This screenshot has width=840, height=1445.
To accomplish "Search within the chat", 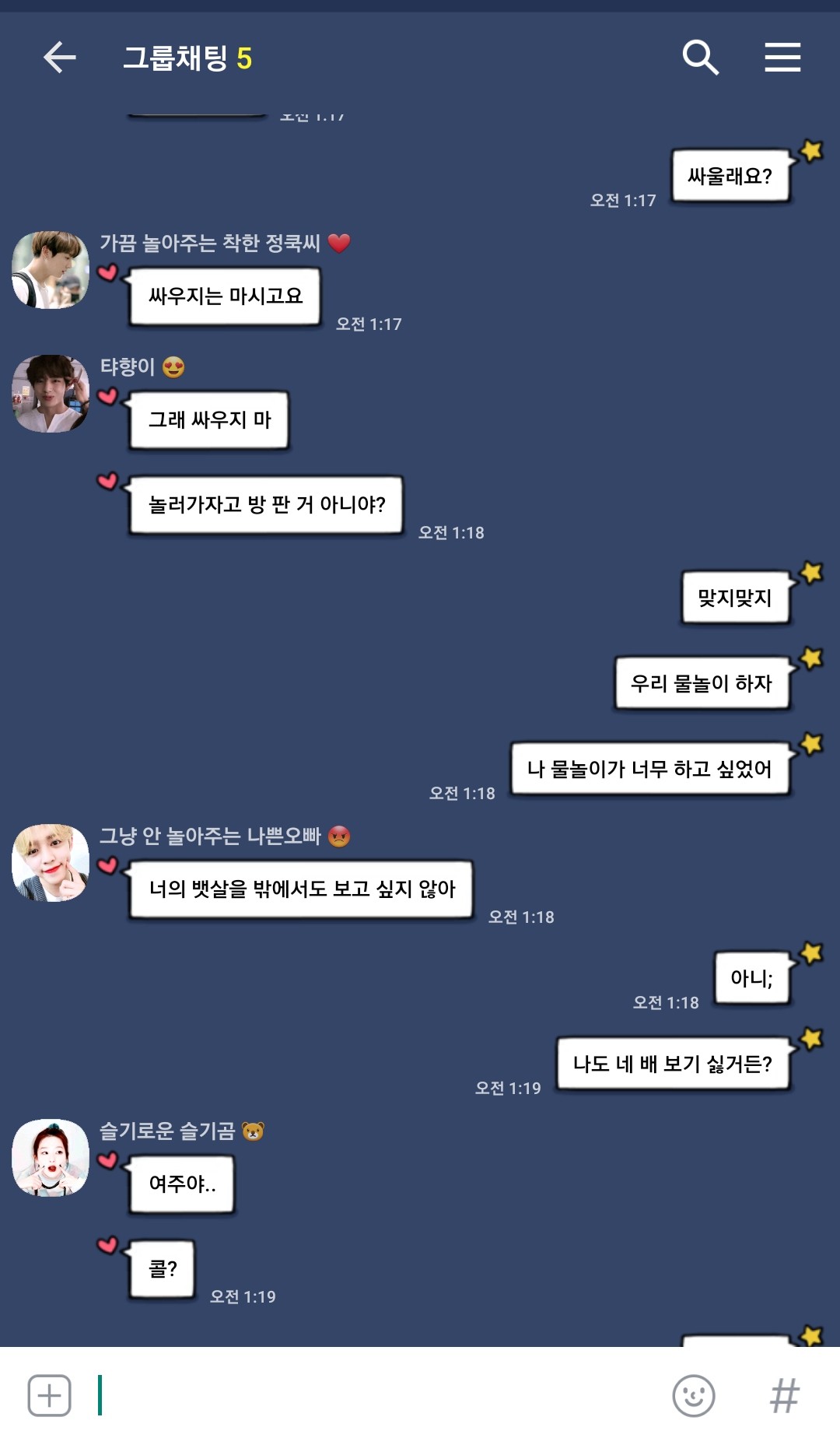I will [700, 58].
